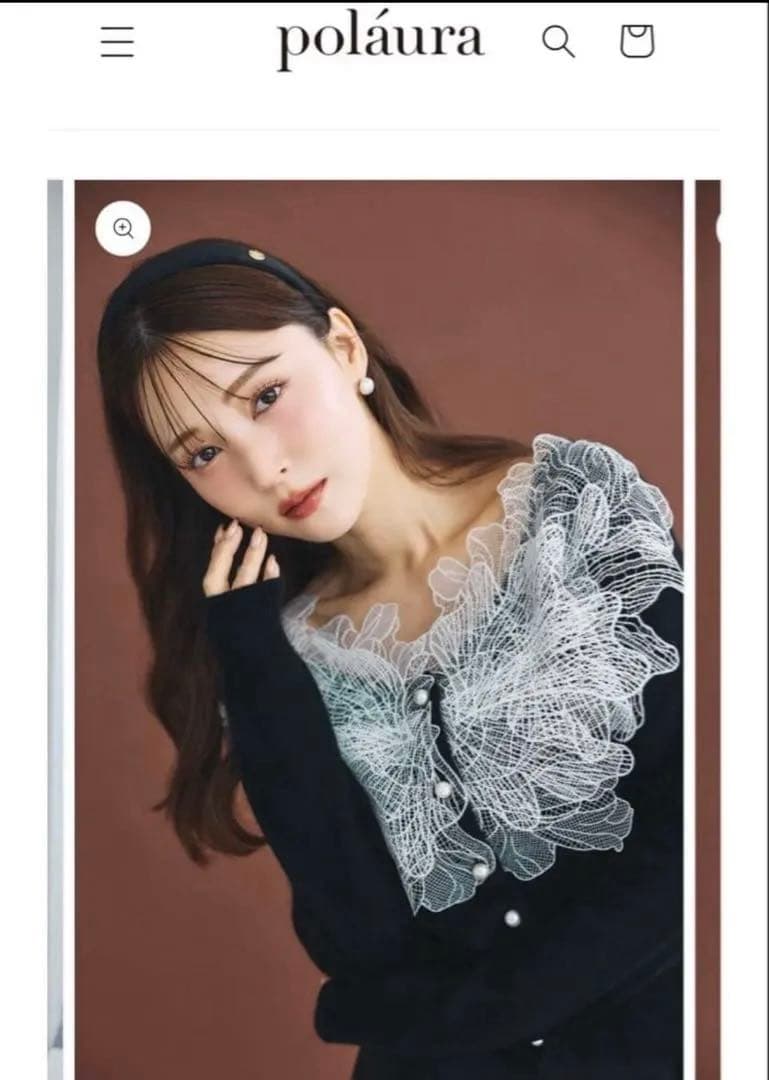Open the site search
The width and height of the screenshot is (769, 1080).
[558, 42]
